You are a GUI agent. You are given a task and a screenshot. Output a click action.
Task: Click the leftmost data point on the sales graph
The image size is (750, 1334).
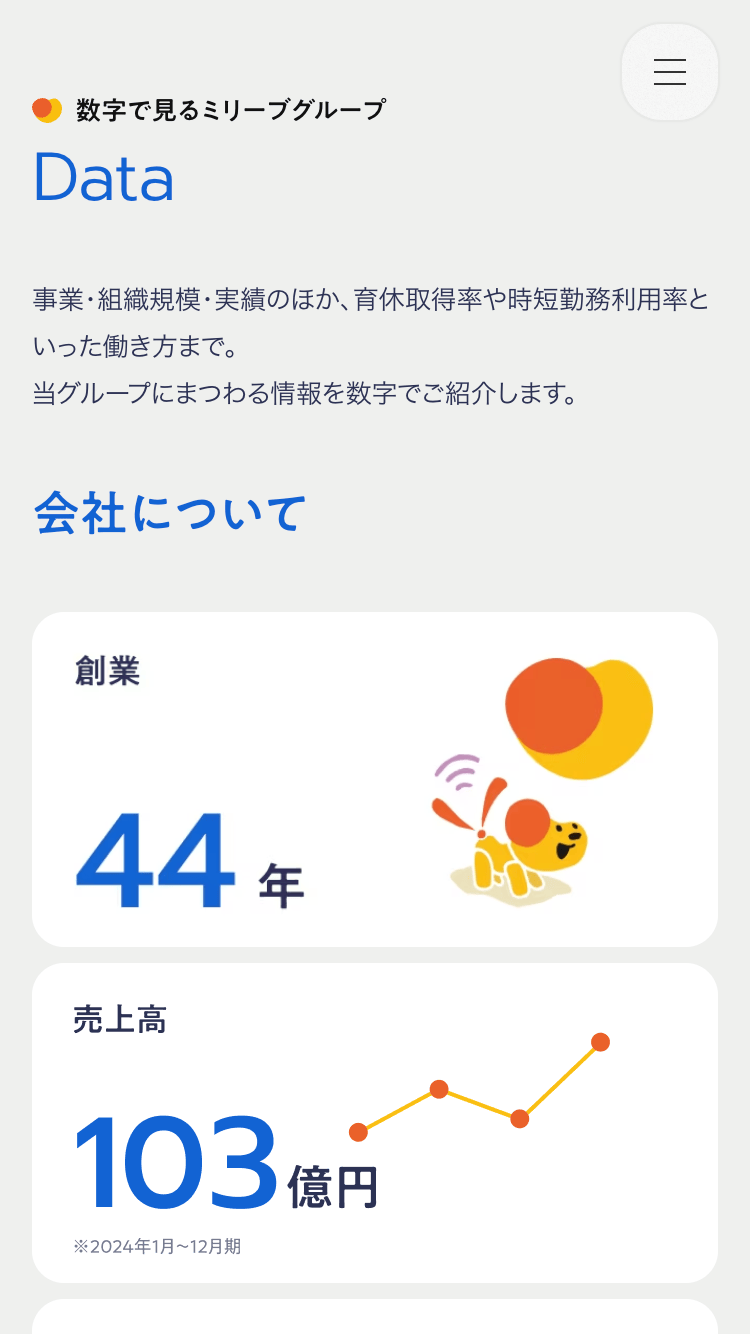(x=358, y=1133)
